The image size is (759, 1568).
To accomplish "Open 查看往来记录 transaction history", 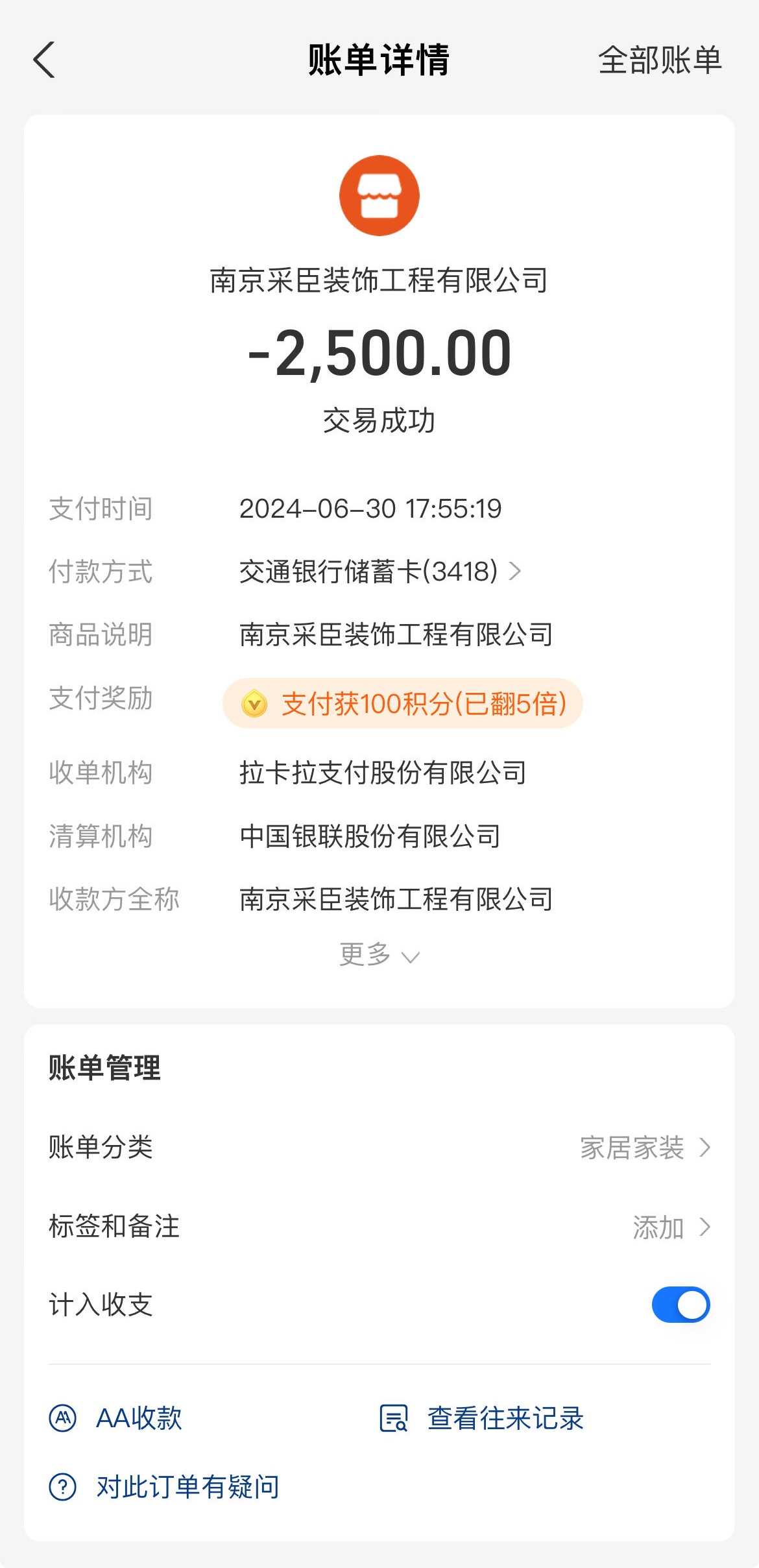I will coord(482,1418).
